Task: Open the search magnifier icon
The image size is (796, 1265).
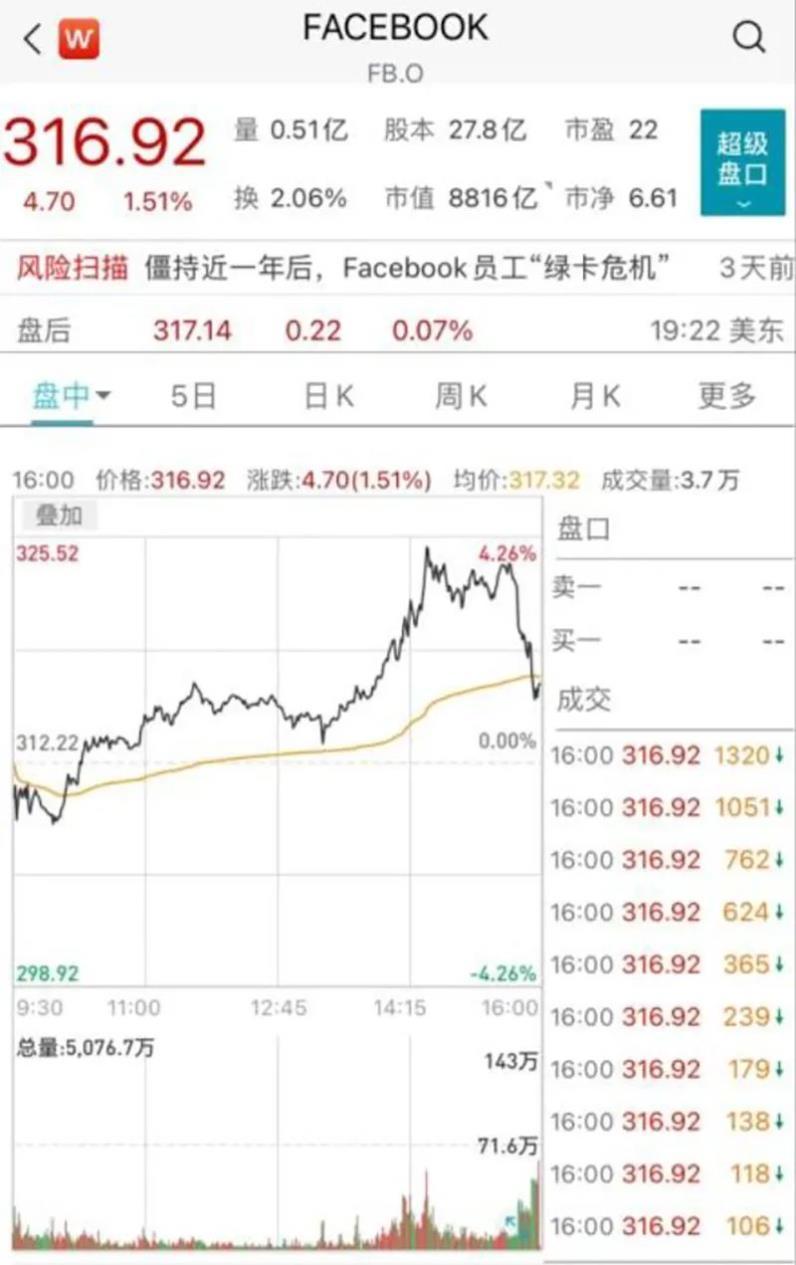Action: (749, 38)
